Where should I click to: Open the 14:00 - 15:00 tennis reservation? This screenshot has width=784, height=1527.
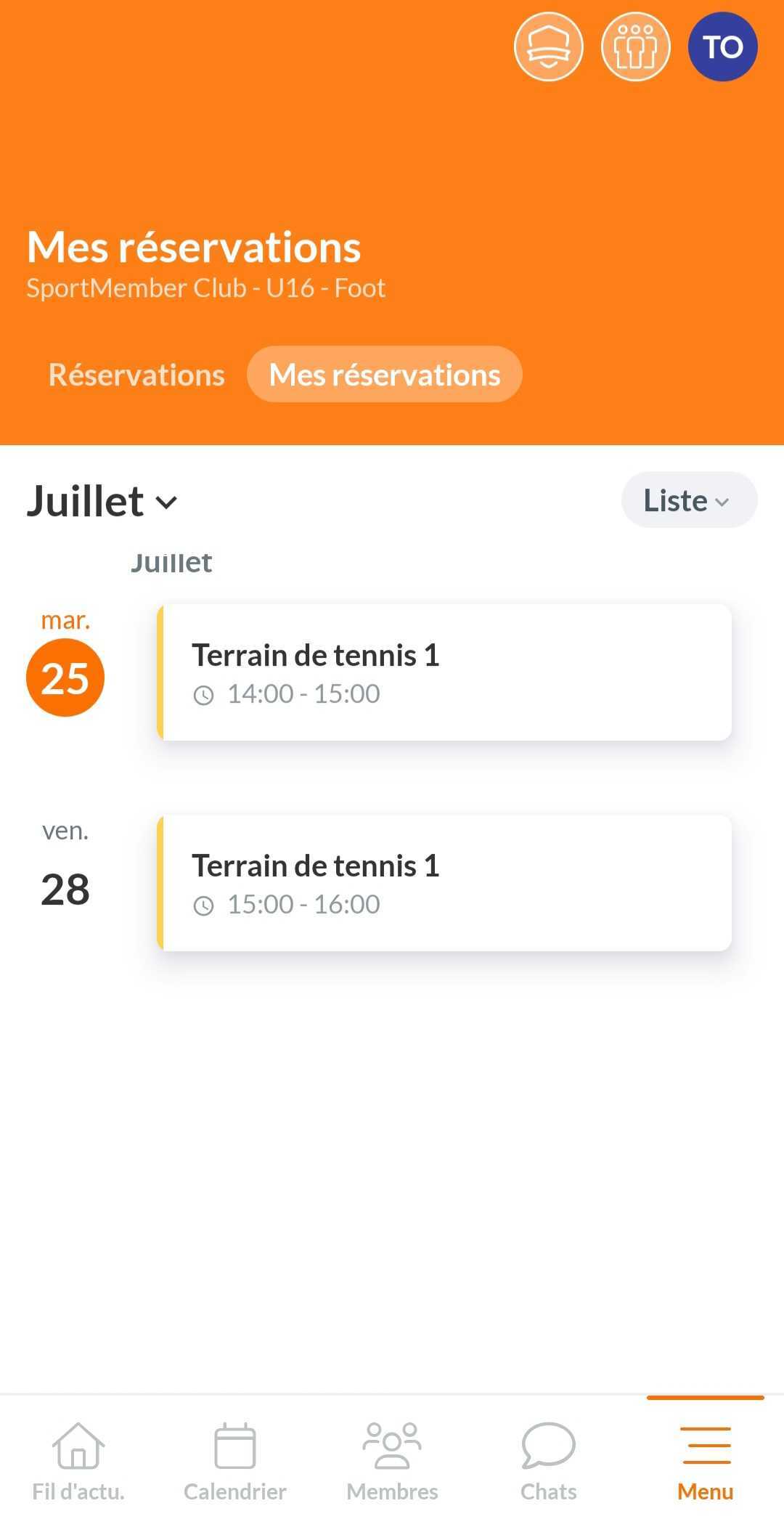[444, 672]
